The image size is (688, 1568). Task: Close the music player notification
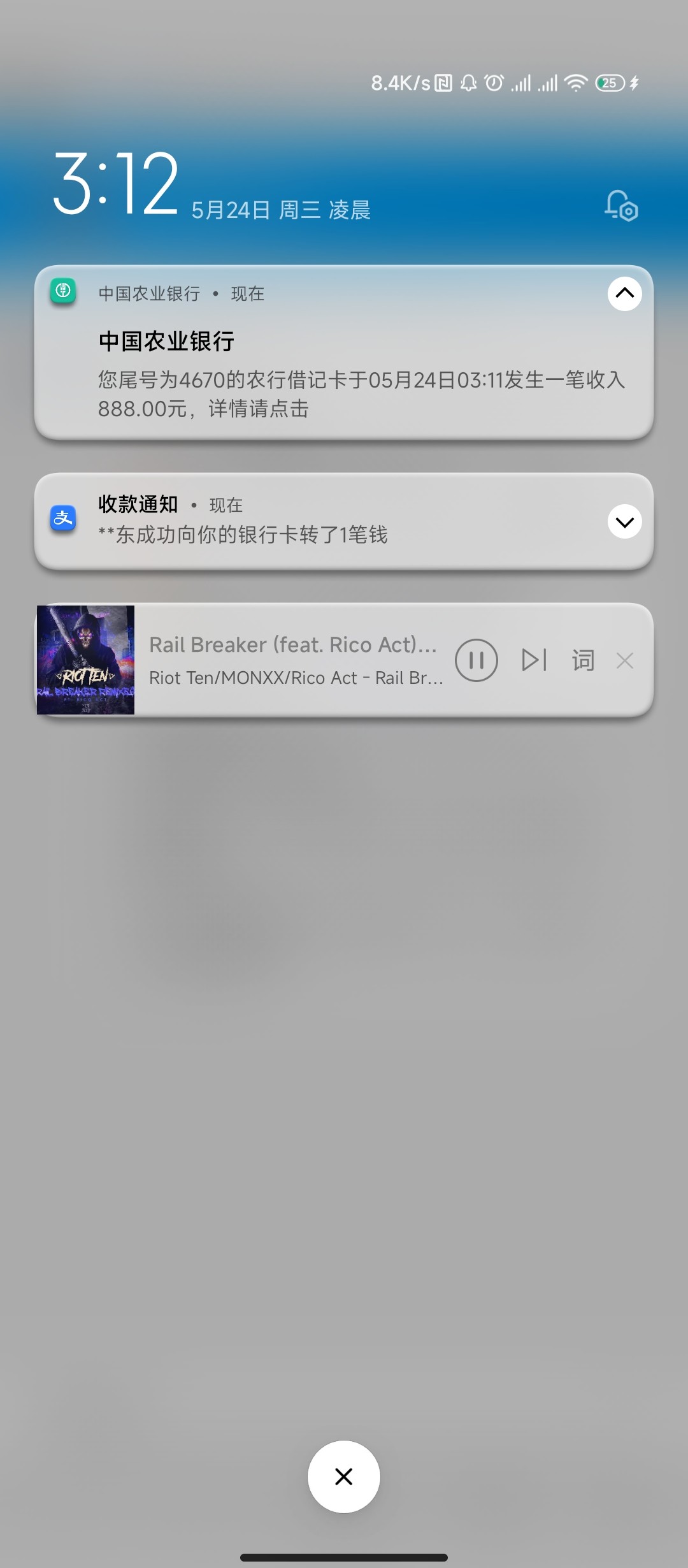click(625, 661)
